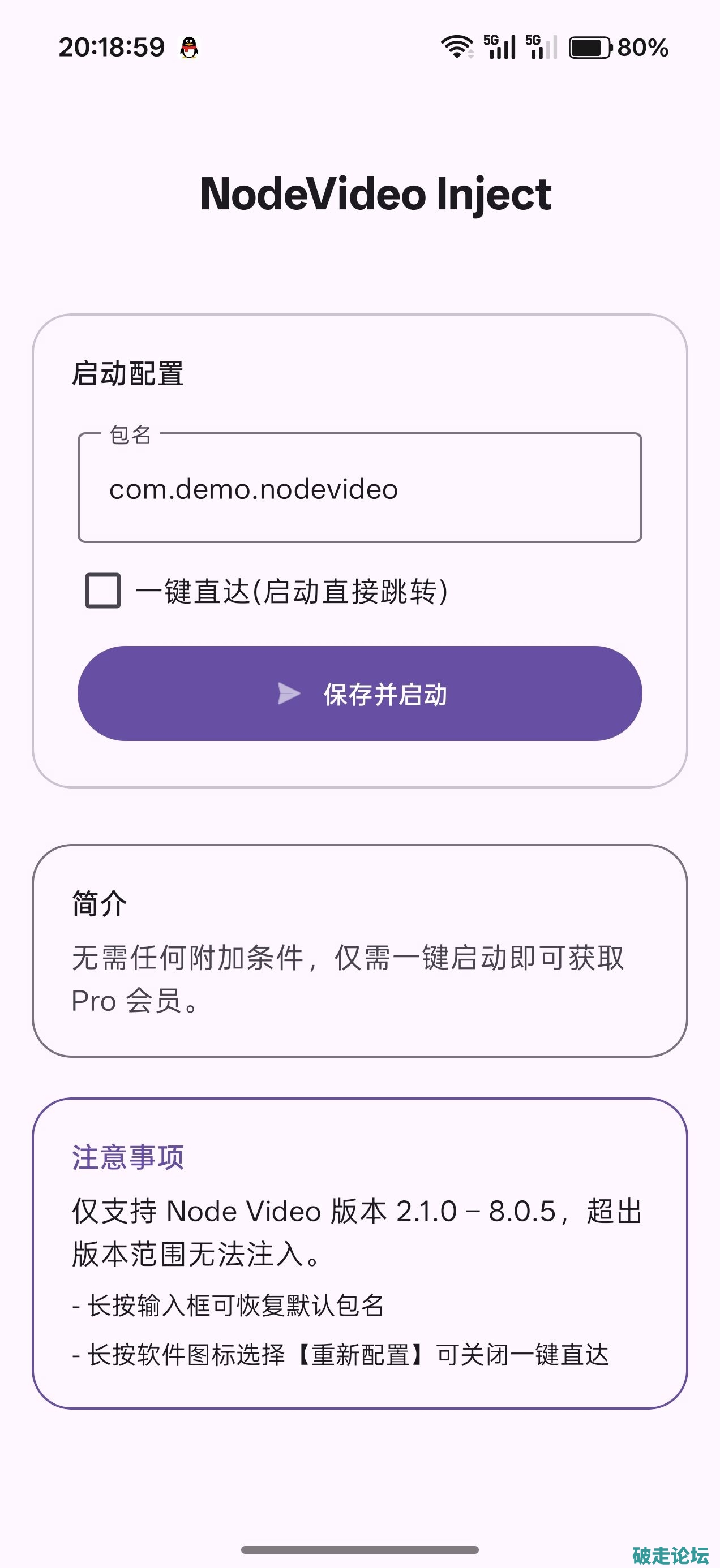Enable the 一键直达 checkbox
The width and height of the screenshot is (720, 1568).
point(103,591)
